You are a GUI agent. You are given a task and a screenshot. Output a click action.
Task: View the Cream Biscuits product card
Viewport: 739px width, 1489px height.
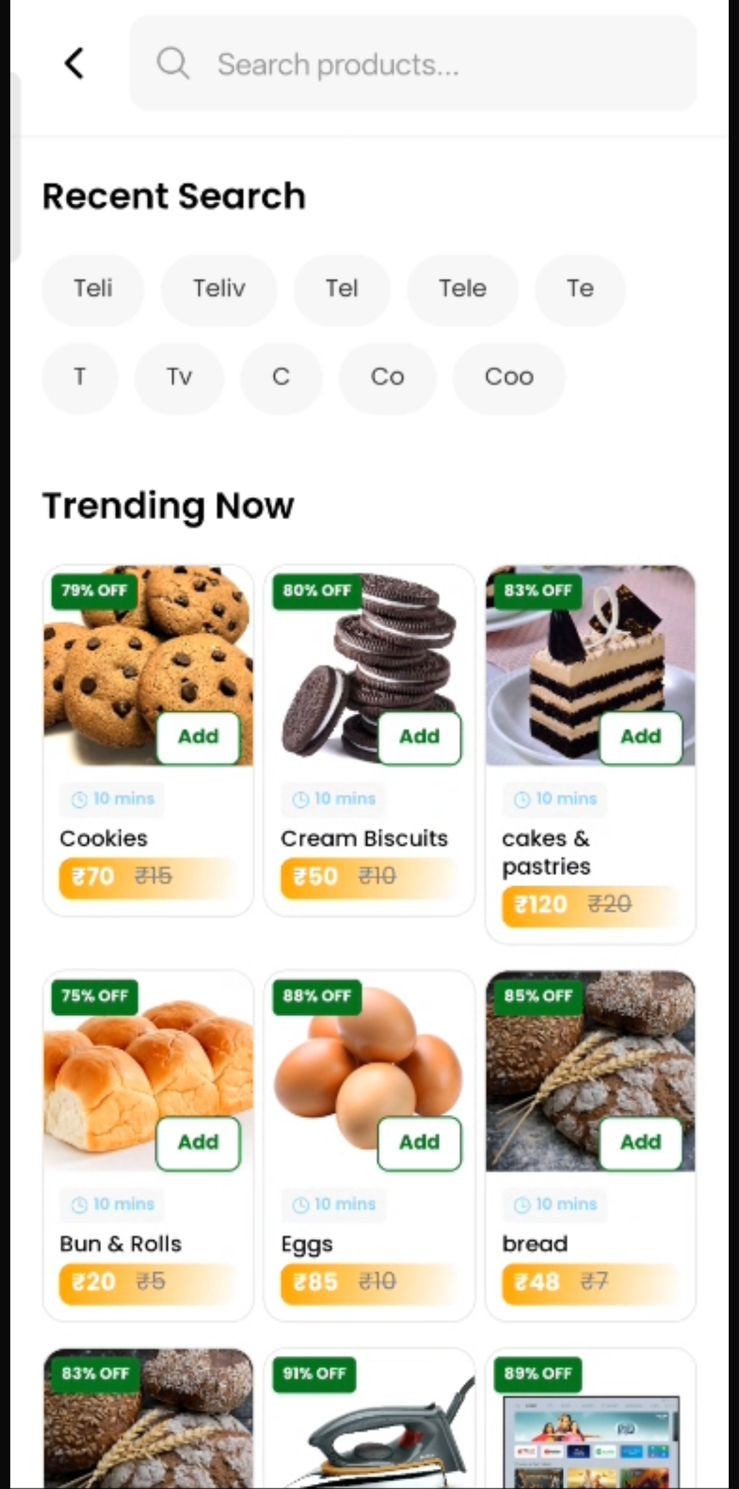pyautogui.click(x=364, y=838)
